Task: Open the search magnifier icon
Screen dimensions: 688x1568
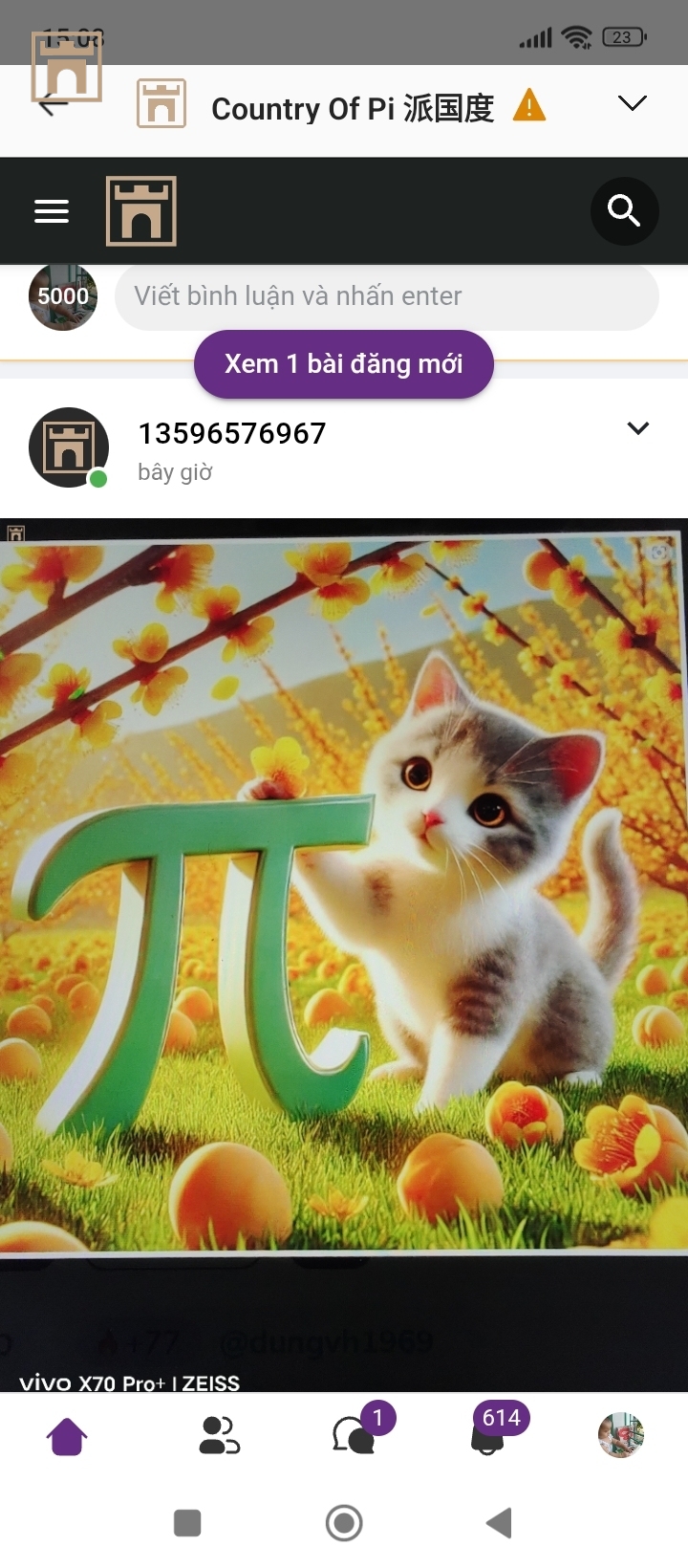Action: [x=624, y=211]
